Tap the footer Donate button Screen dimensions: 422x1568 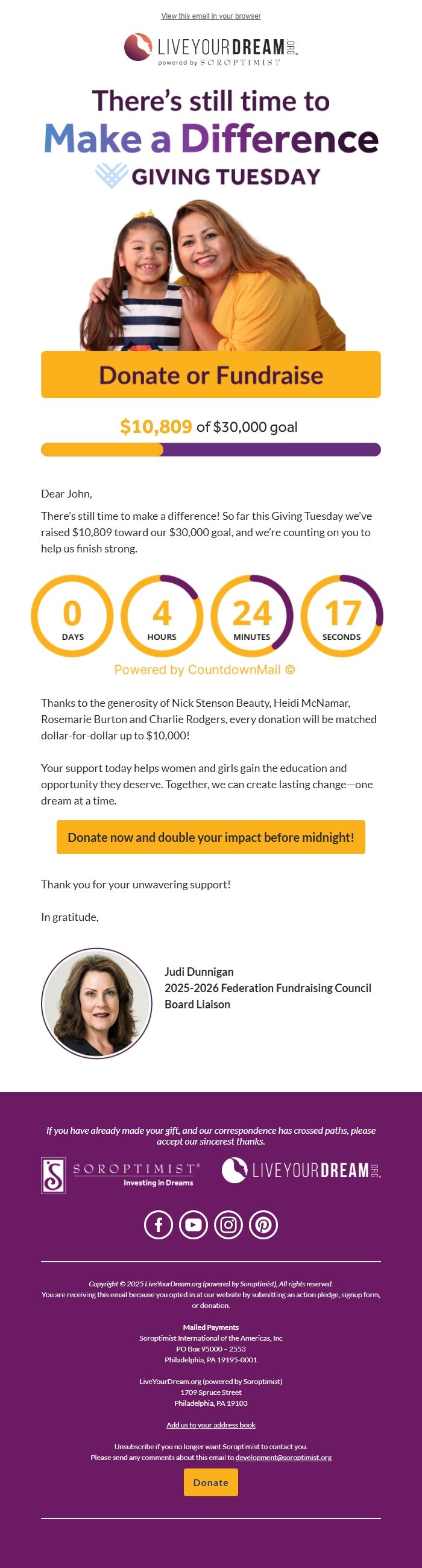pos(210,1483)
